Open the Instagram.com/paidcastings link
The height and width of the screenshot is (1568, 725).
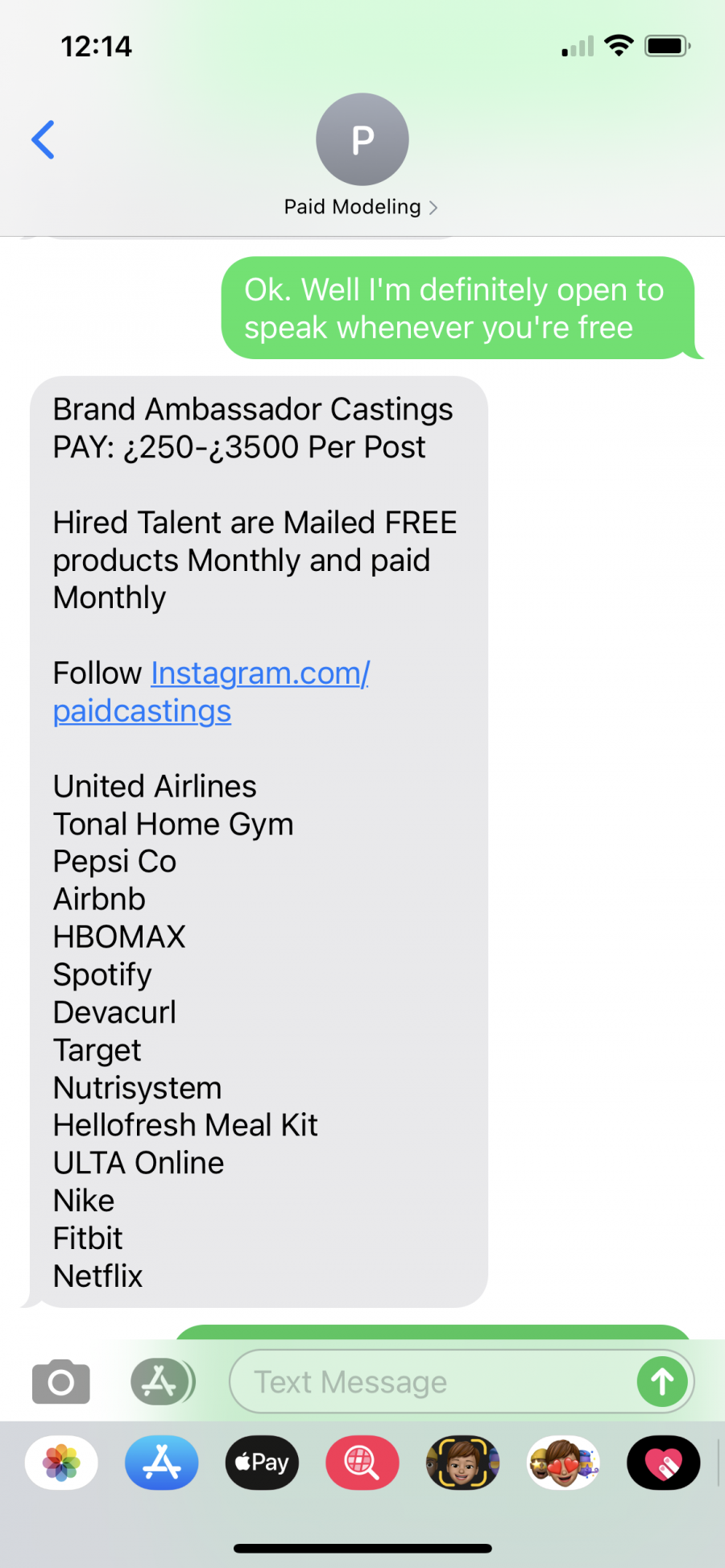(211, 692)
